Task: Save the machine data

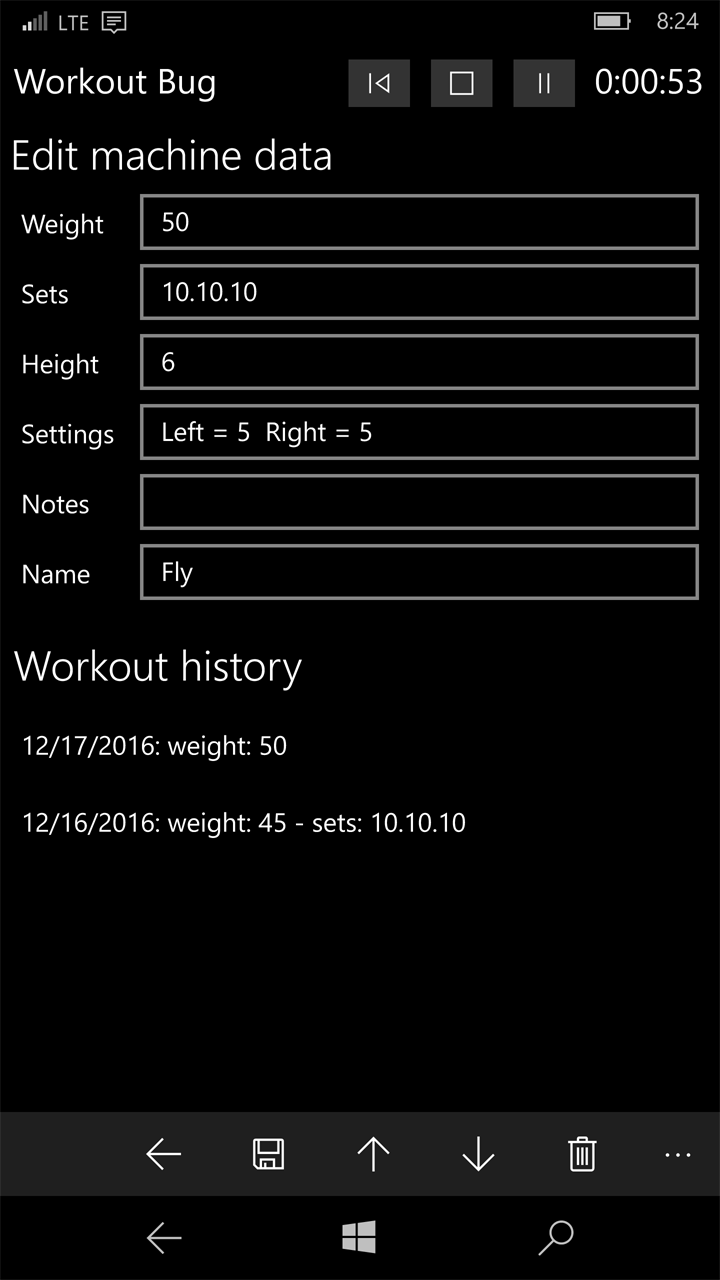Action: point(268,1154)
